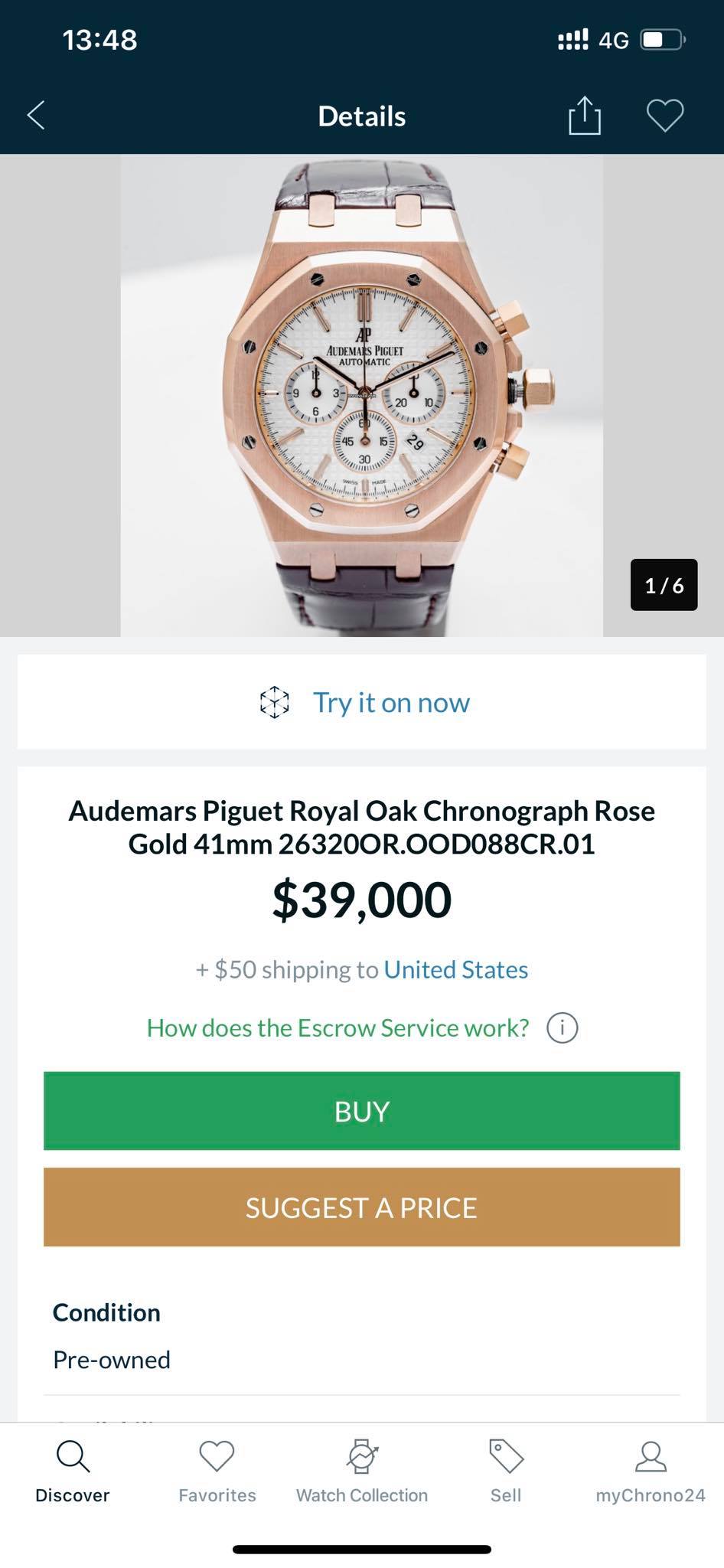
Task: Toggle the favorite heart at top right
Action: tap(664, 114)
